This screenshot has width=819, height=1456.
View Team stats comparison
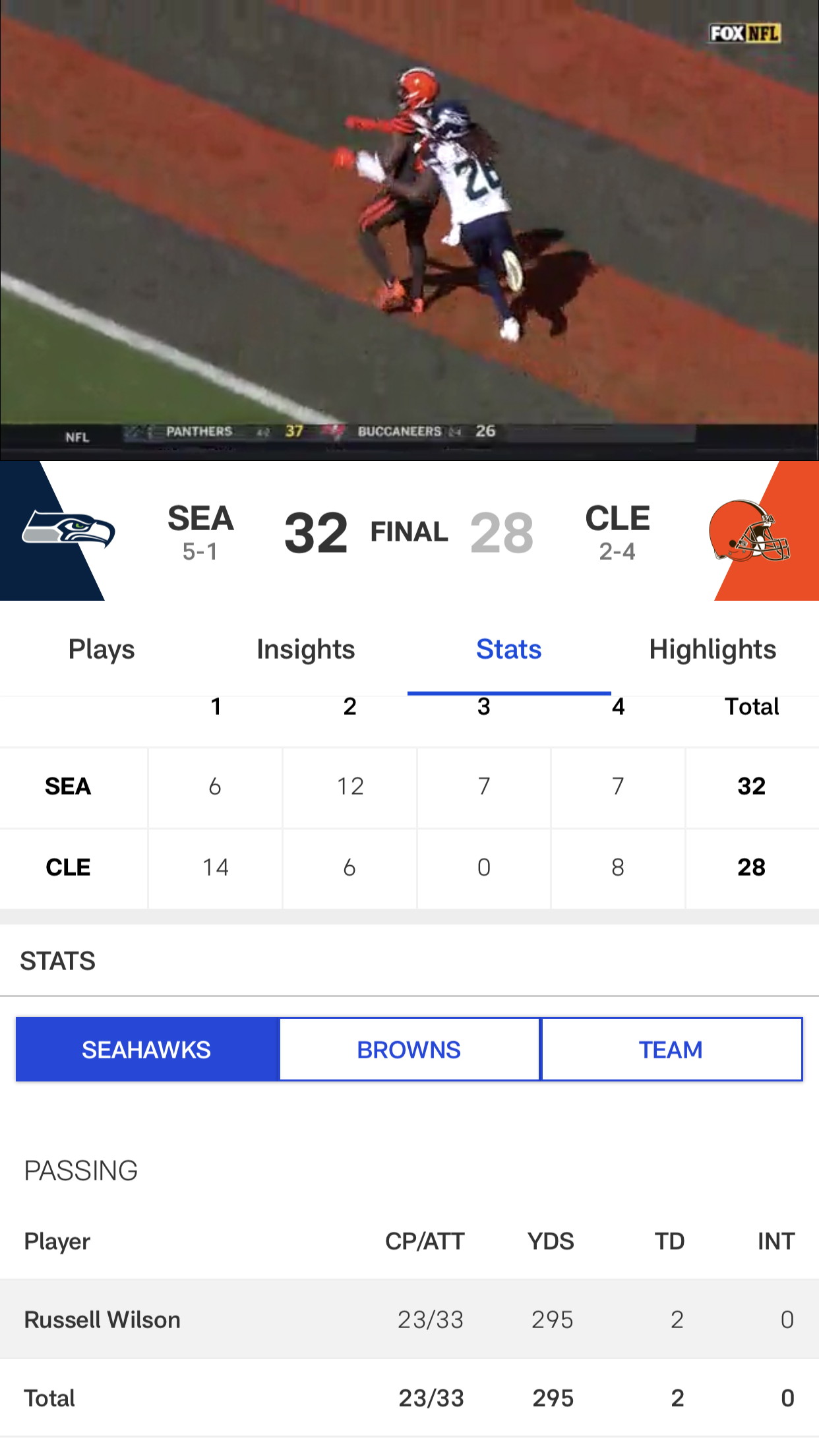(x=671, y=1050)
